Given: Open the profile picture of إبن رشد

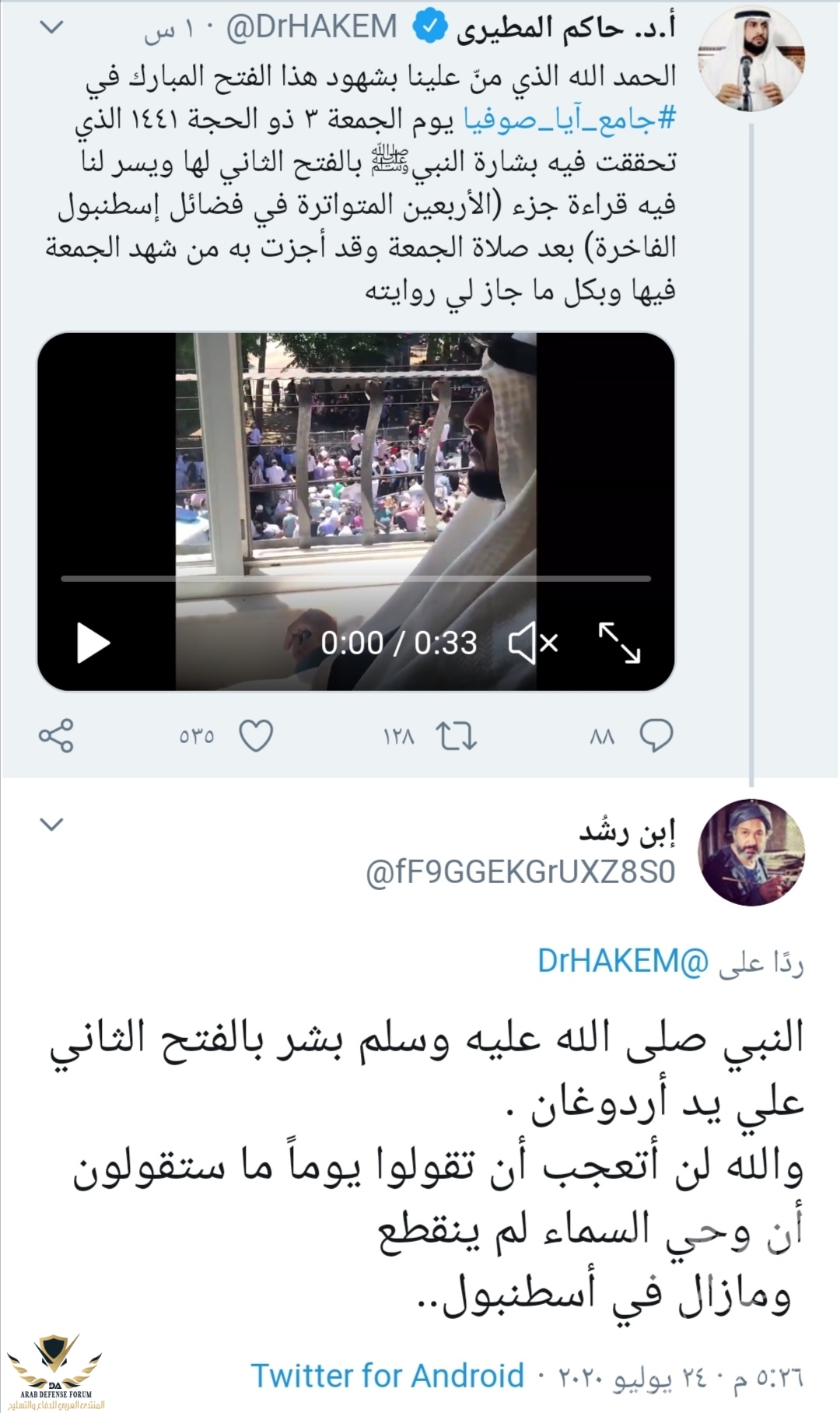Looking at the screenshot, I should point(751,852).
